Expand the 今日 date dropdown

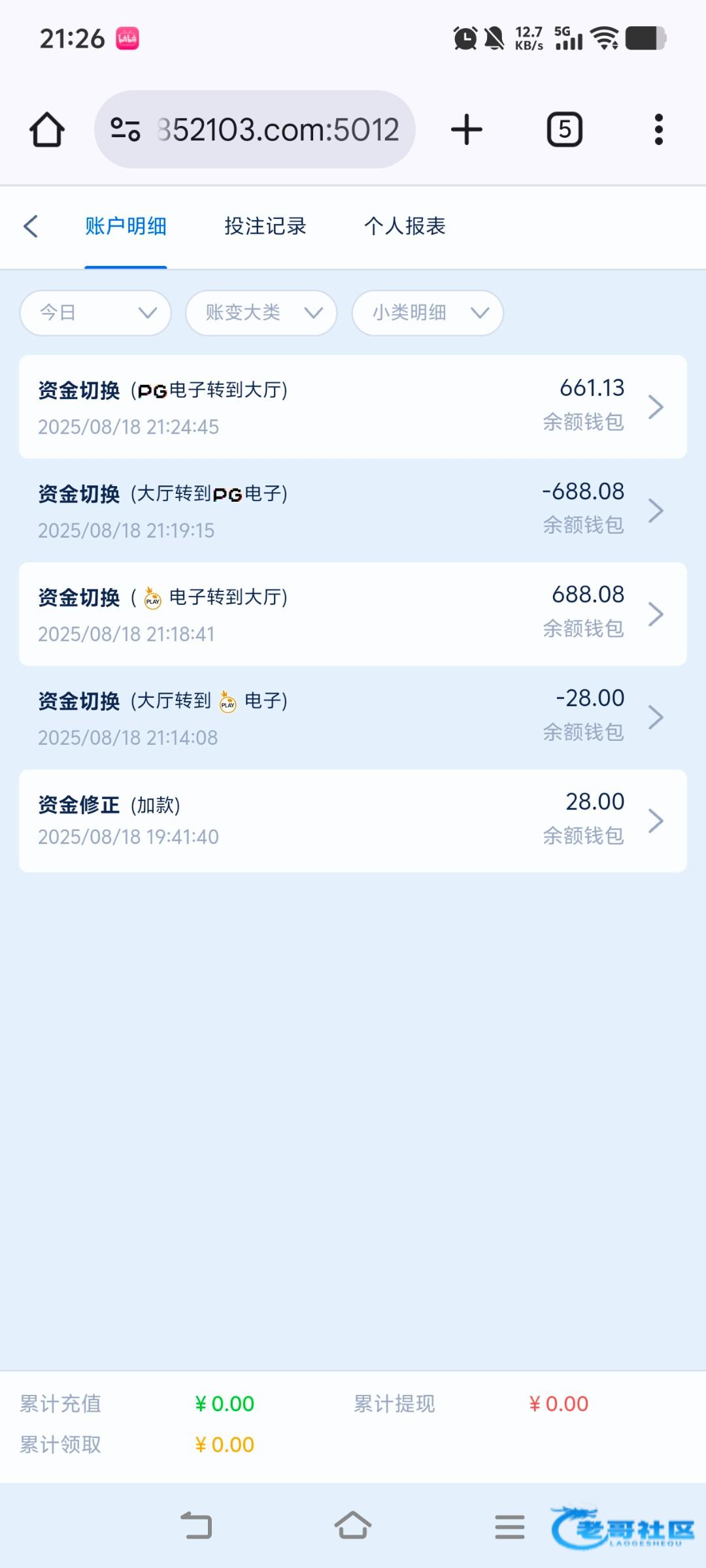pos(95,313)
